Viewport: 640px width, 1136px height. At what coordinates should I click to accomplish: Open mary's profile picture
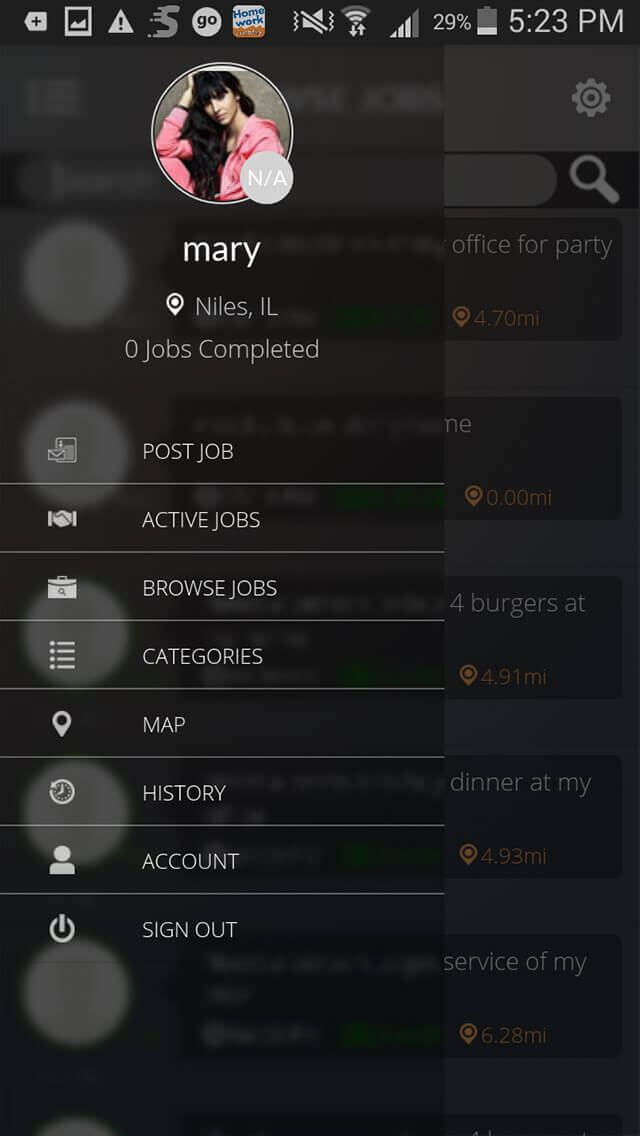coord(222,133)
